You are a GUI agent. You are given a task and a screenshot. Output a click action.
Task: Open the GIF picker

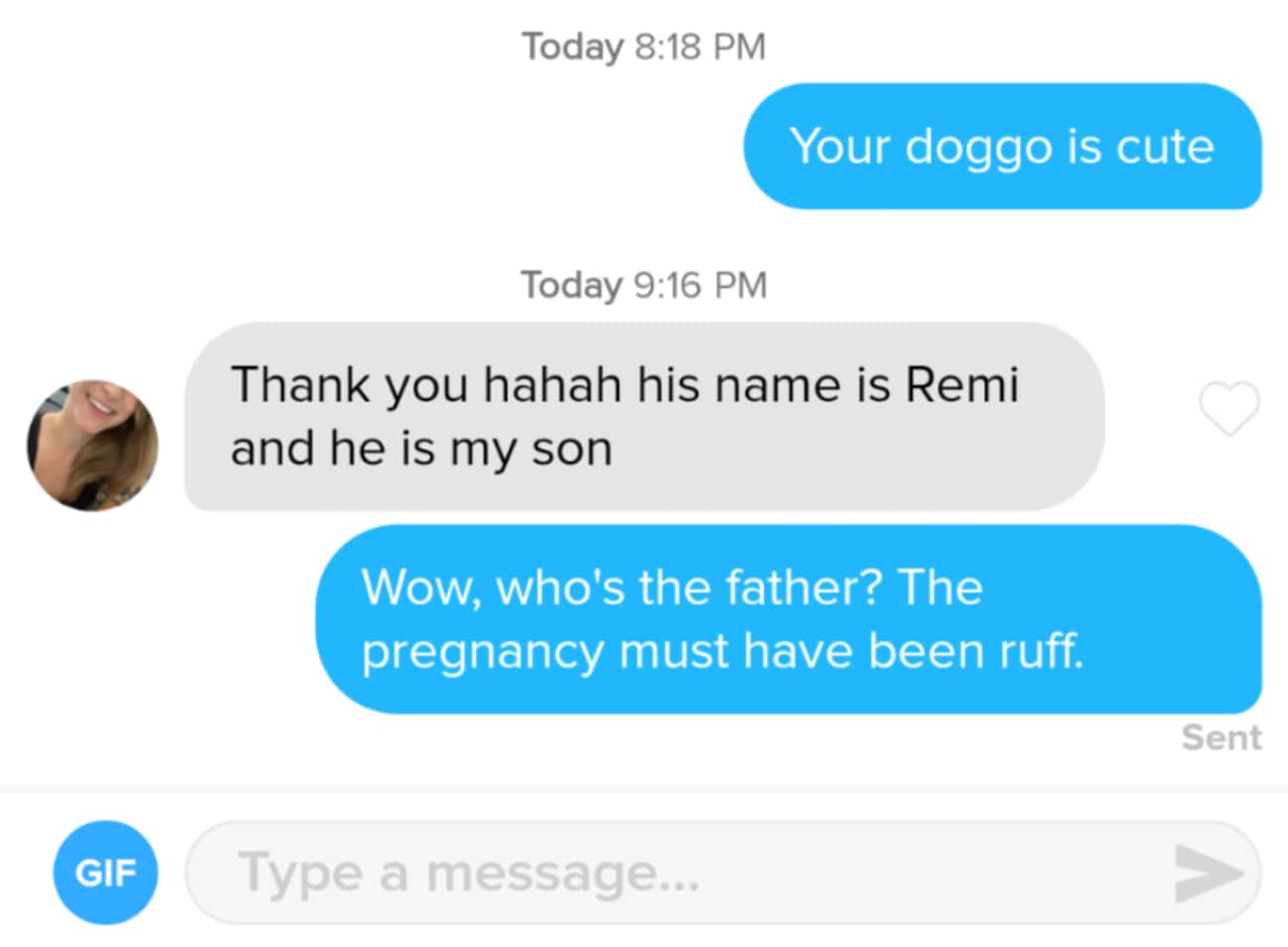[105, 873]
